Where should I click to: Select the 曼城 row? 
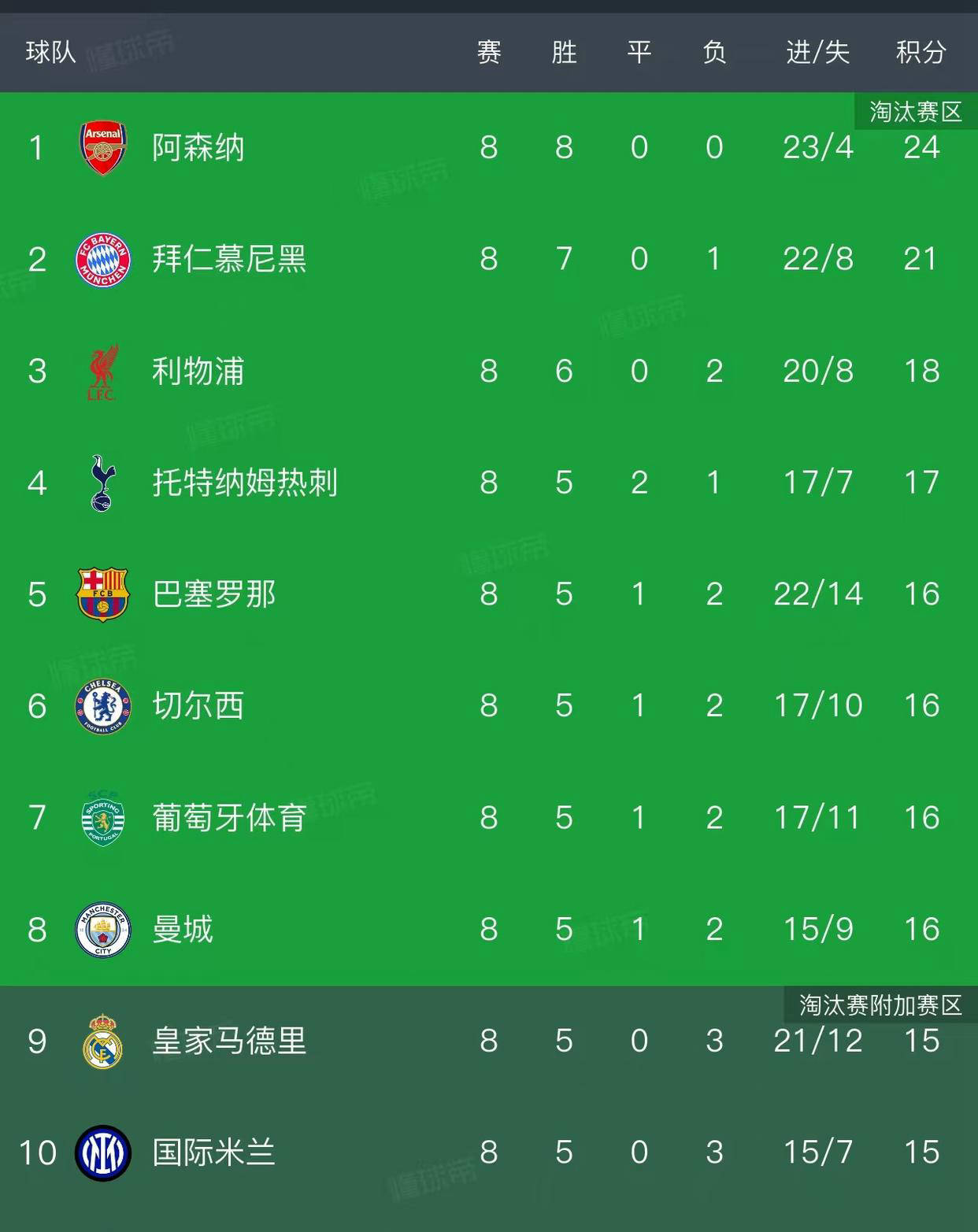tap(183, 930)
